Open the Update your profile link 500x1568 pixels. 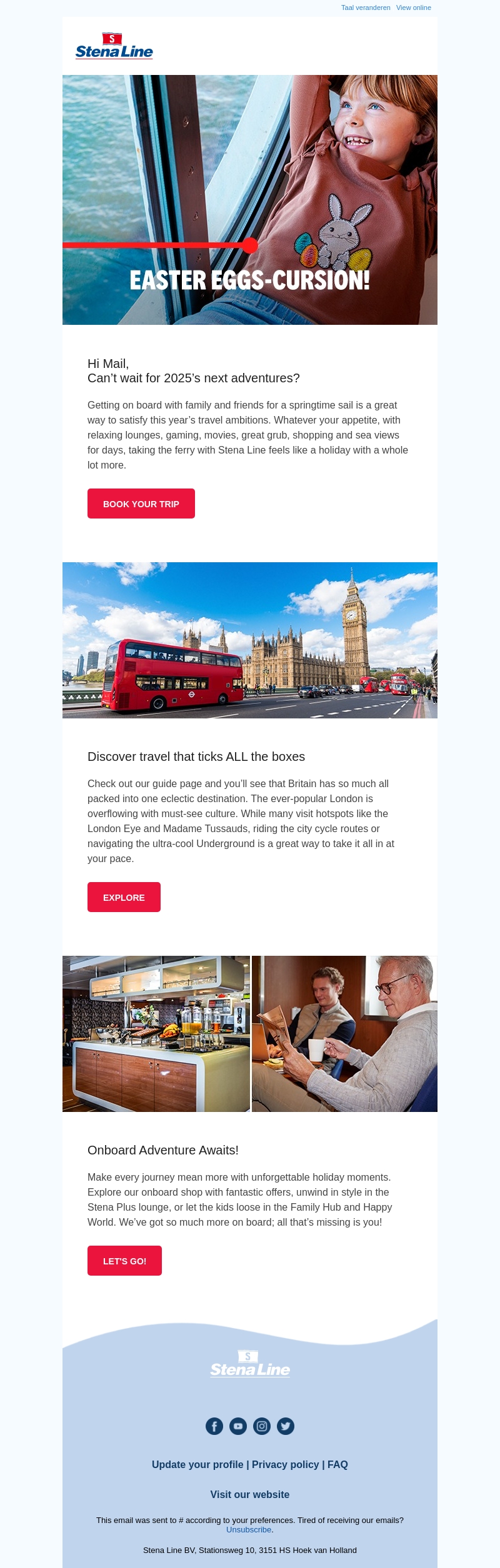click(197, 1464)
